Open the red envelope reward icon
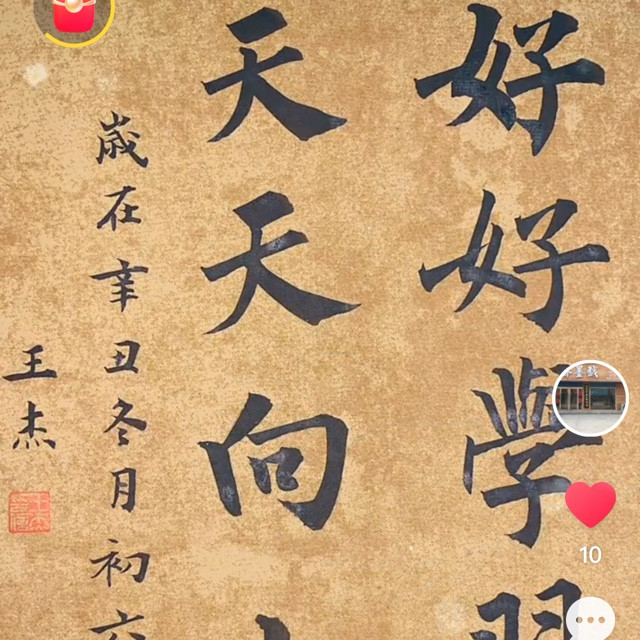640x640 pixels. click(x=72, y=14)
